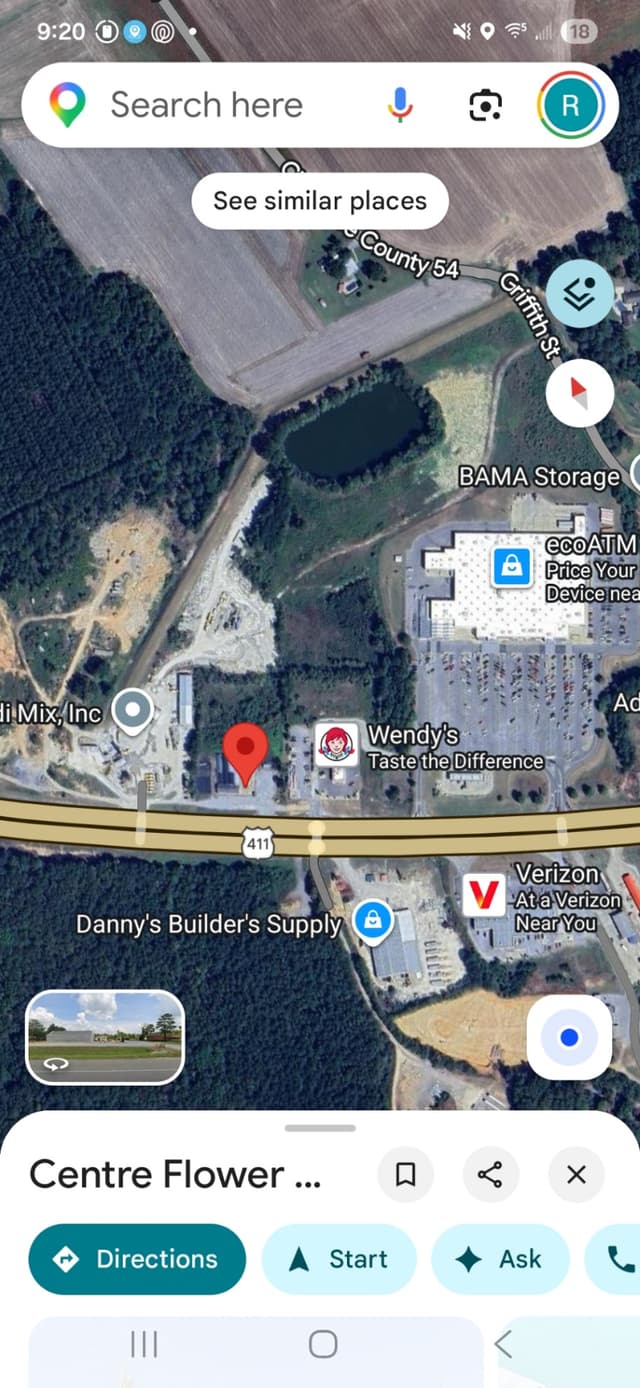Share the Centre Flower place

coord(490,1174)
